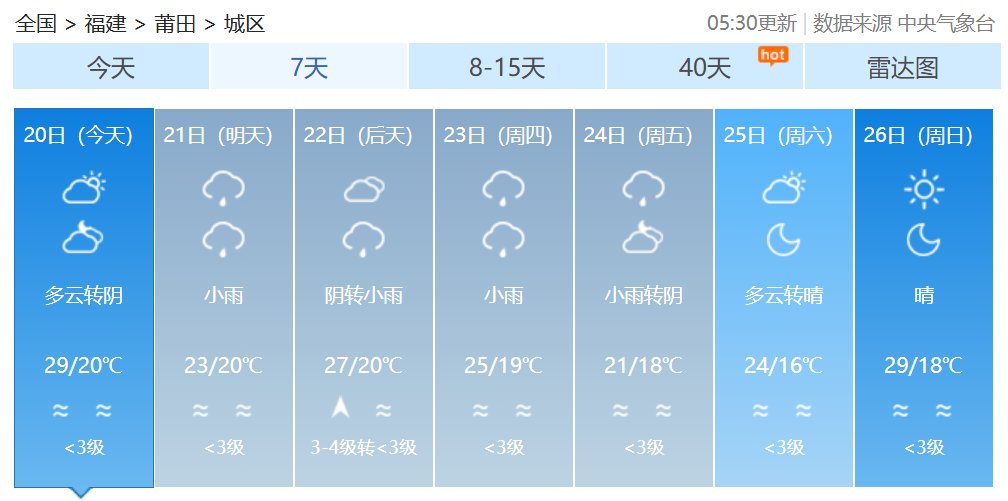View the 22日 (后天) forecast card
The image size is (1008, 501).
click(x=363, y=297)
